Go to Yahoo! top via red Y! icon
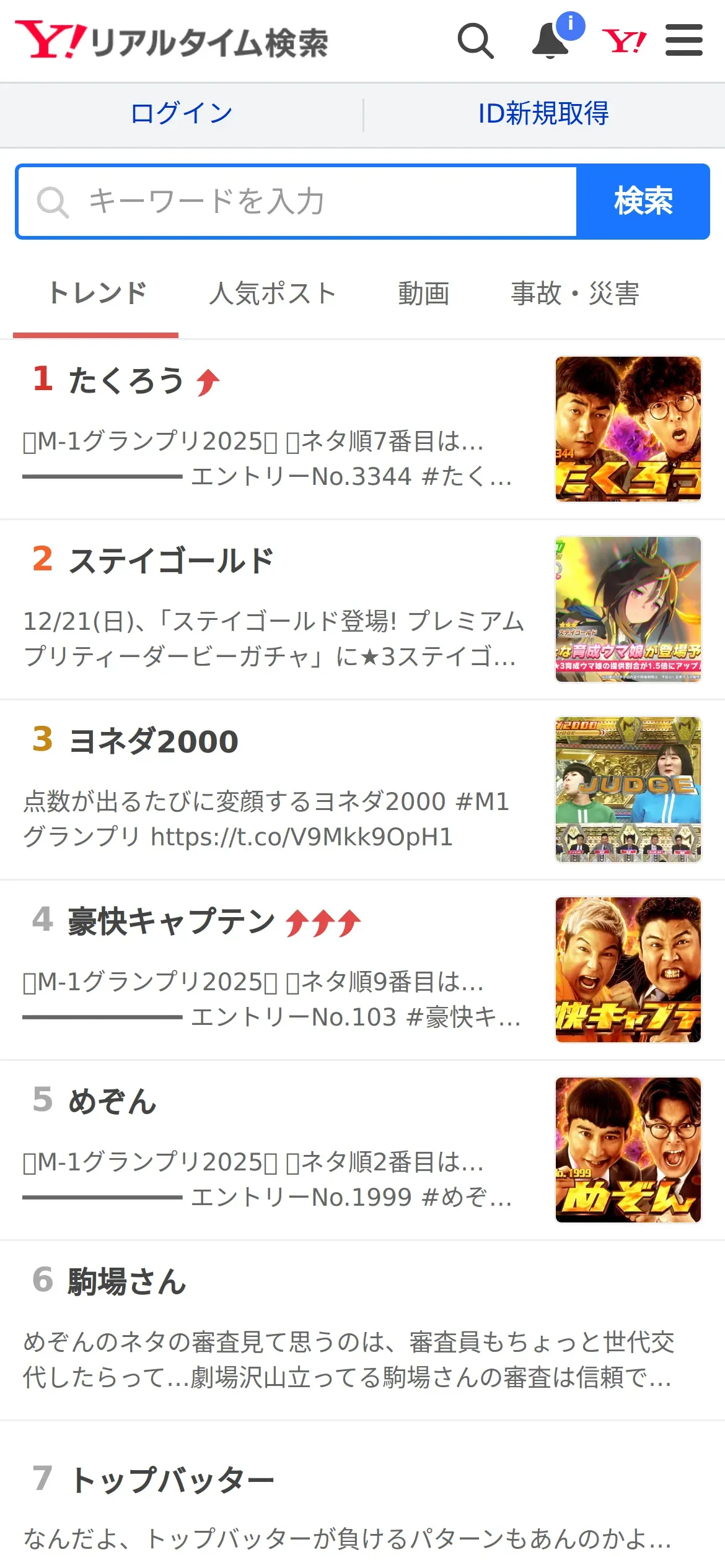The image size is (725, 1568). (x=624, y=41)
